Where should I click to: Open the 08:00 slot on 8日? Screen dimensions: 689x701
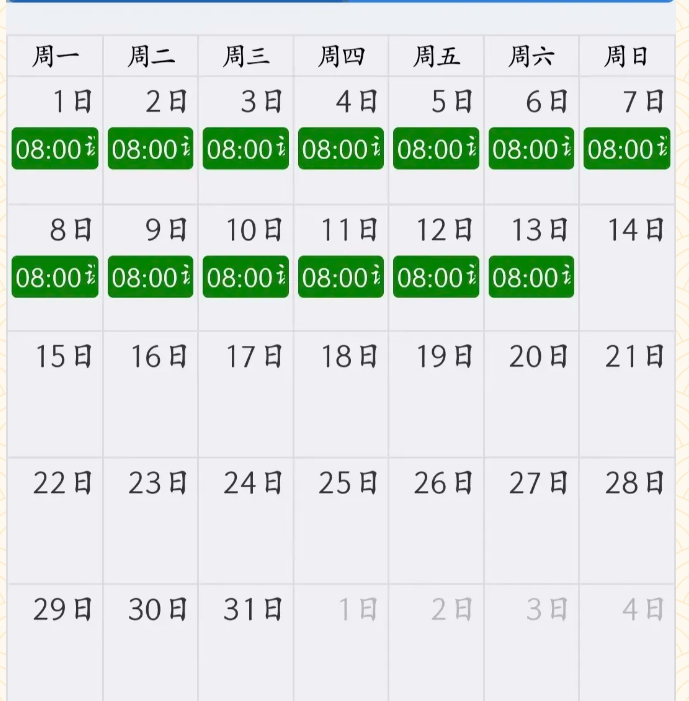pos(55,277)
